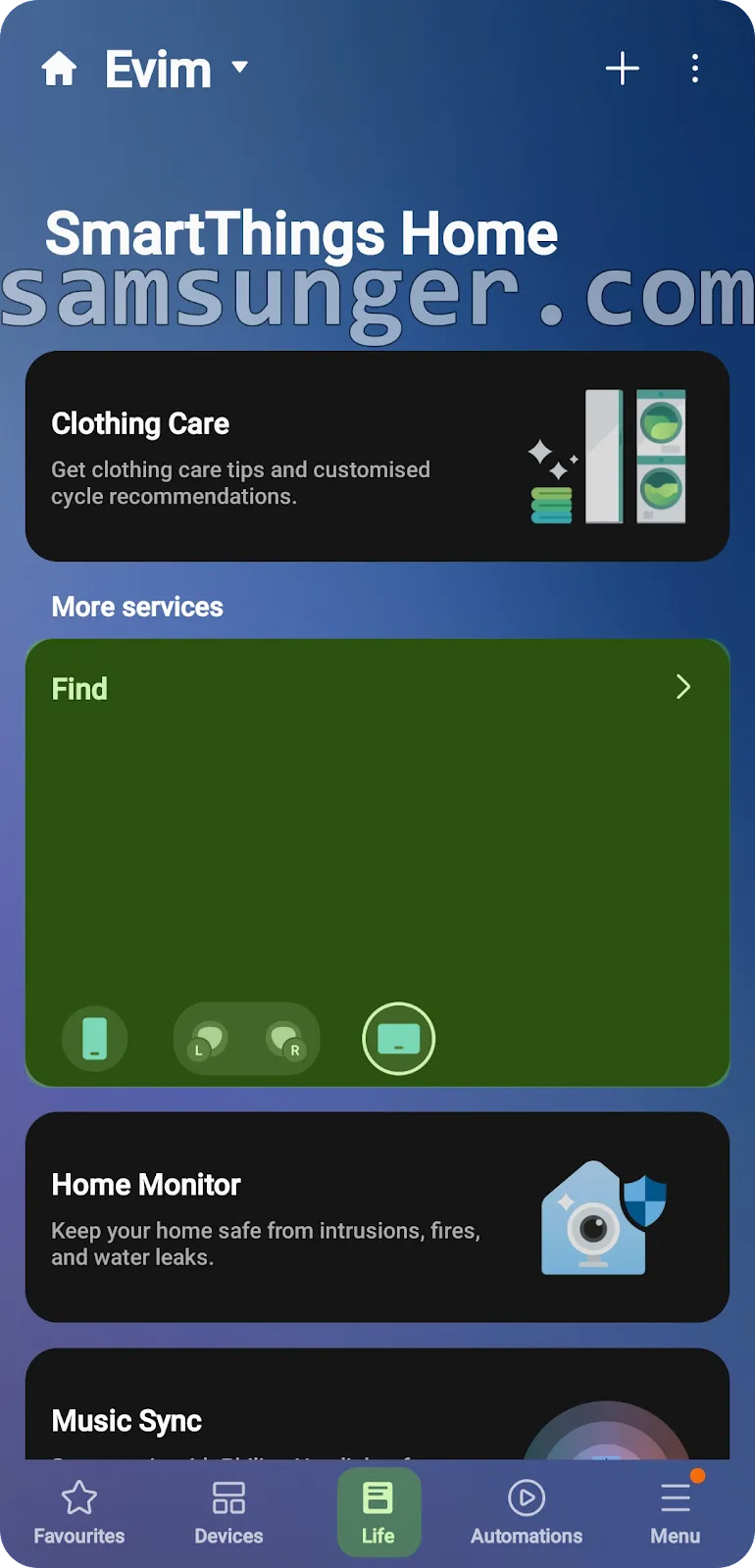
Task: Open the Find service via its chevron
Action: pyautogui.click(x=683, y=687)
